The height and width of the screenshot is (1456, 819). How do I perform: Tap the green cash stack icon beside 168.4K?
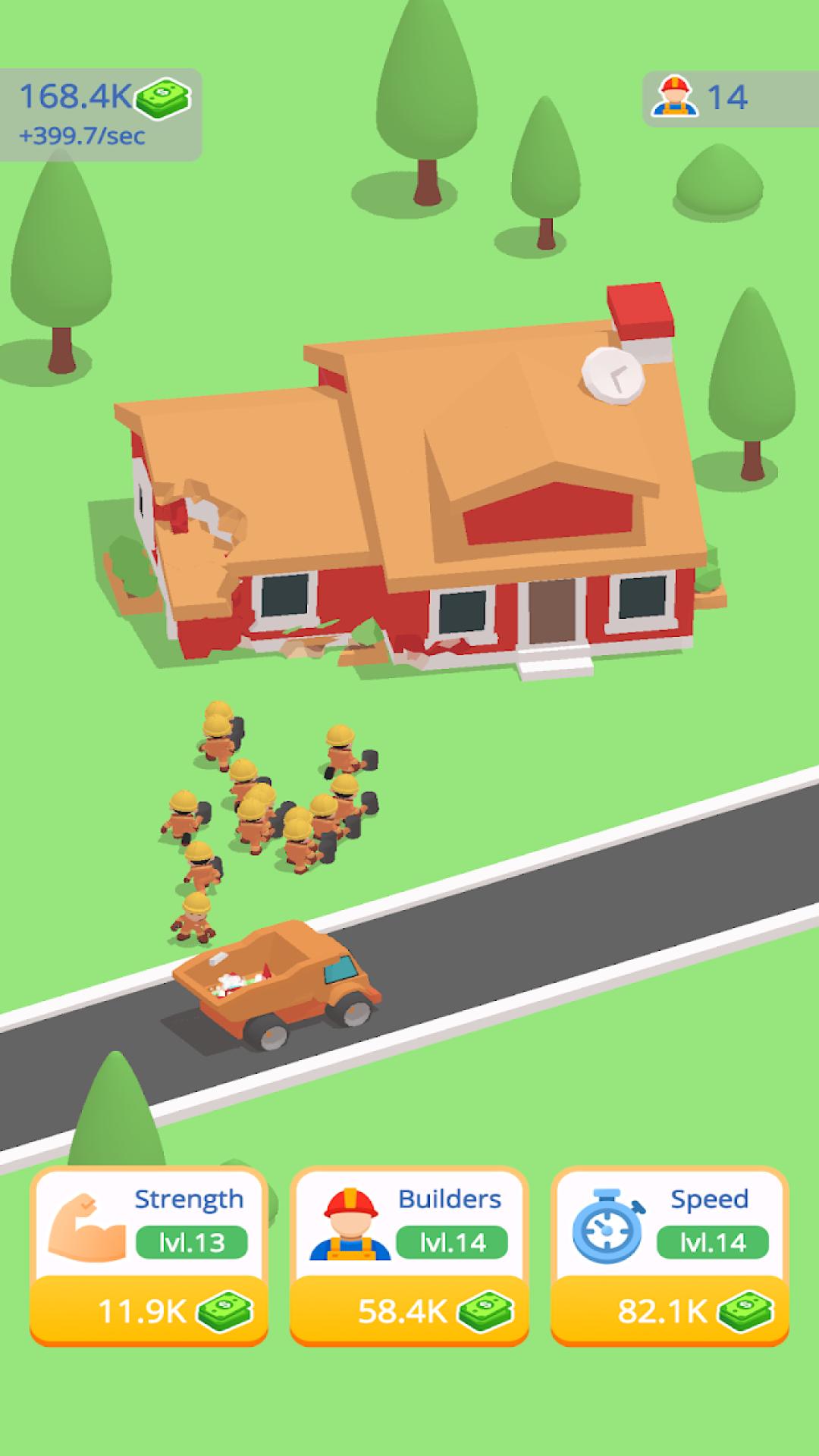tap(162, 97)
